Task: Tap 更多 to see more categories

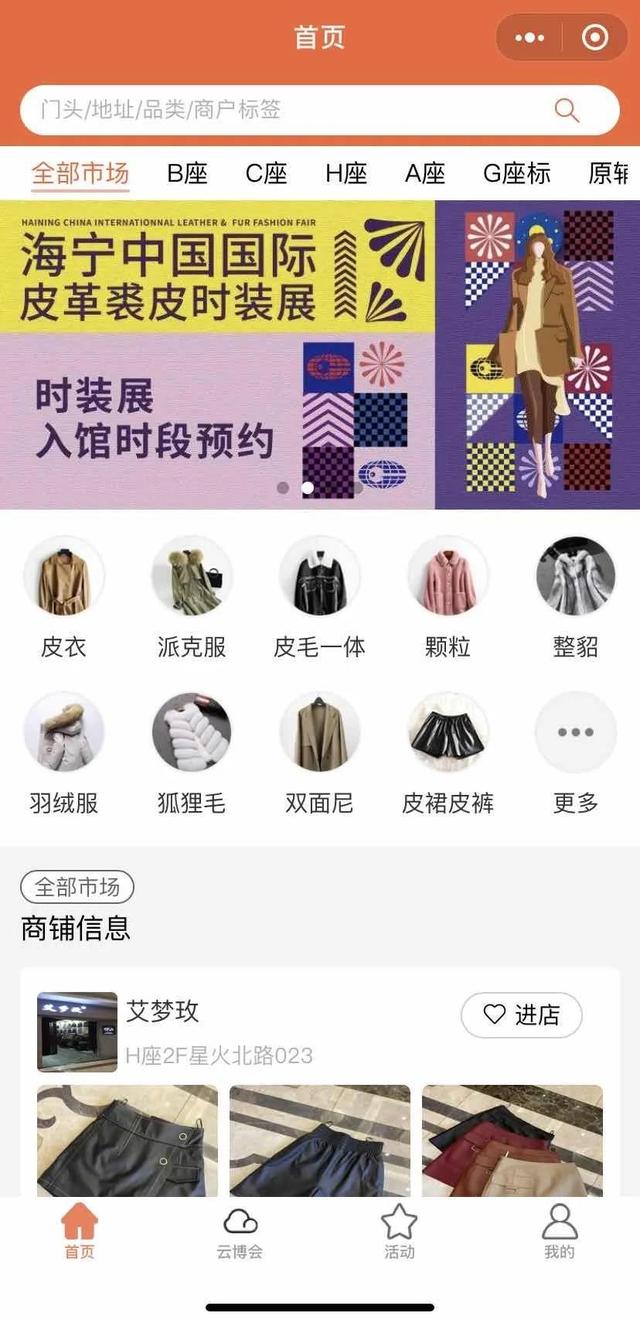Action: tap(576, 754)
